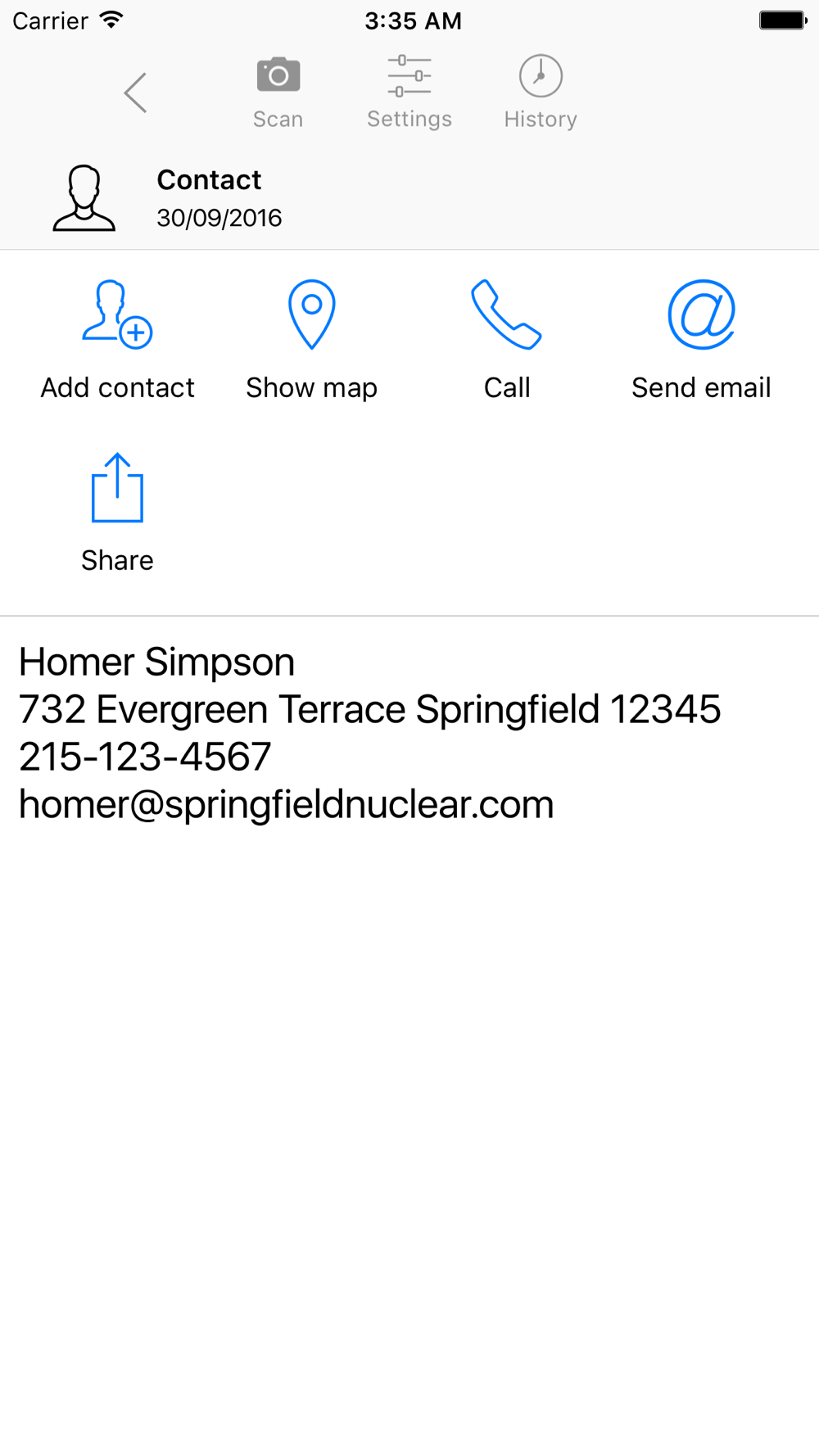Show the address on the map
The width and height of the screenshot is (819, 1456).
(x=312, y=341)
